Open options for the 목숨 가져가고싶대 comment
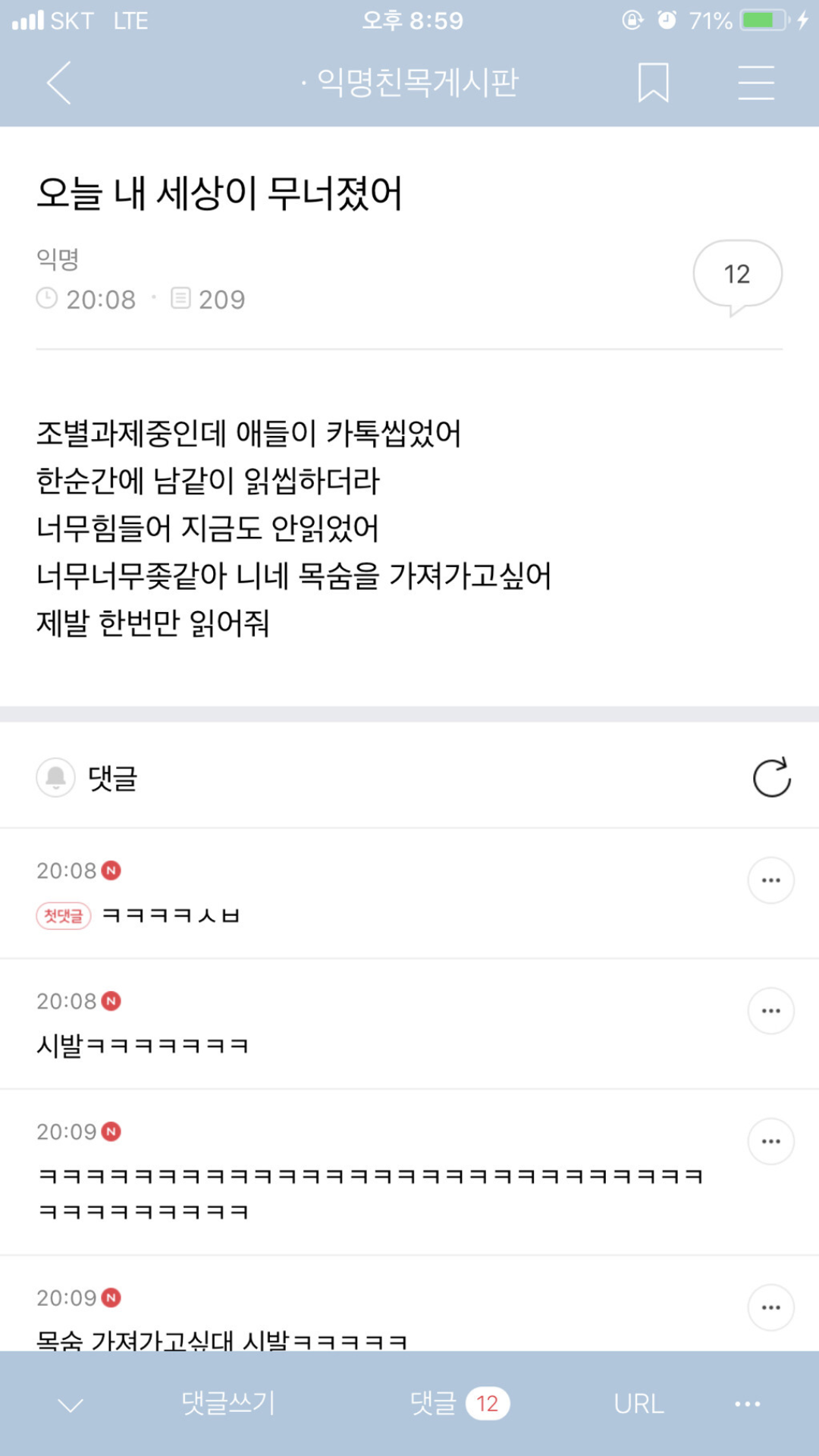Screen dimensions: 819x1456 [x=770, y=1307]
